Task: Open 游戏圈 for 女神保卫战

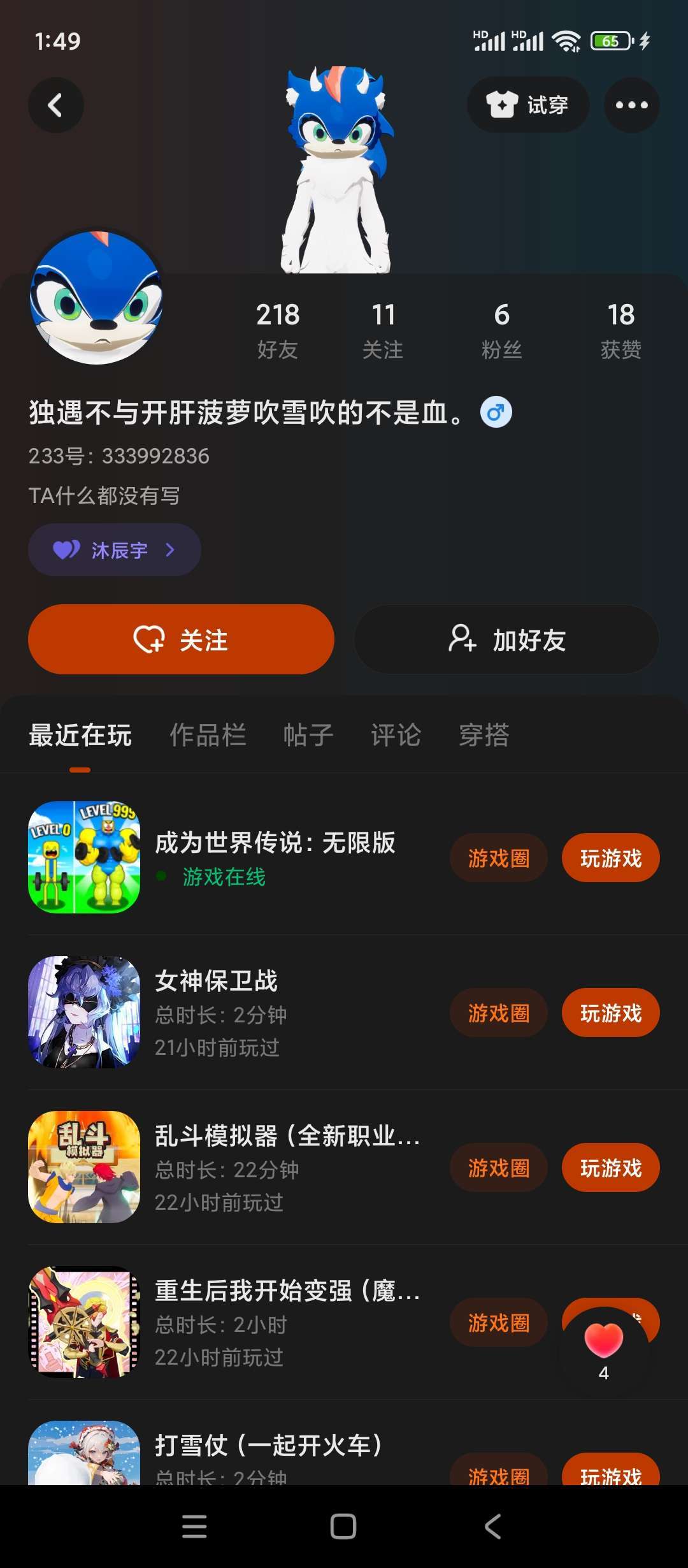Action: (499, 1013)
